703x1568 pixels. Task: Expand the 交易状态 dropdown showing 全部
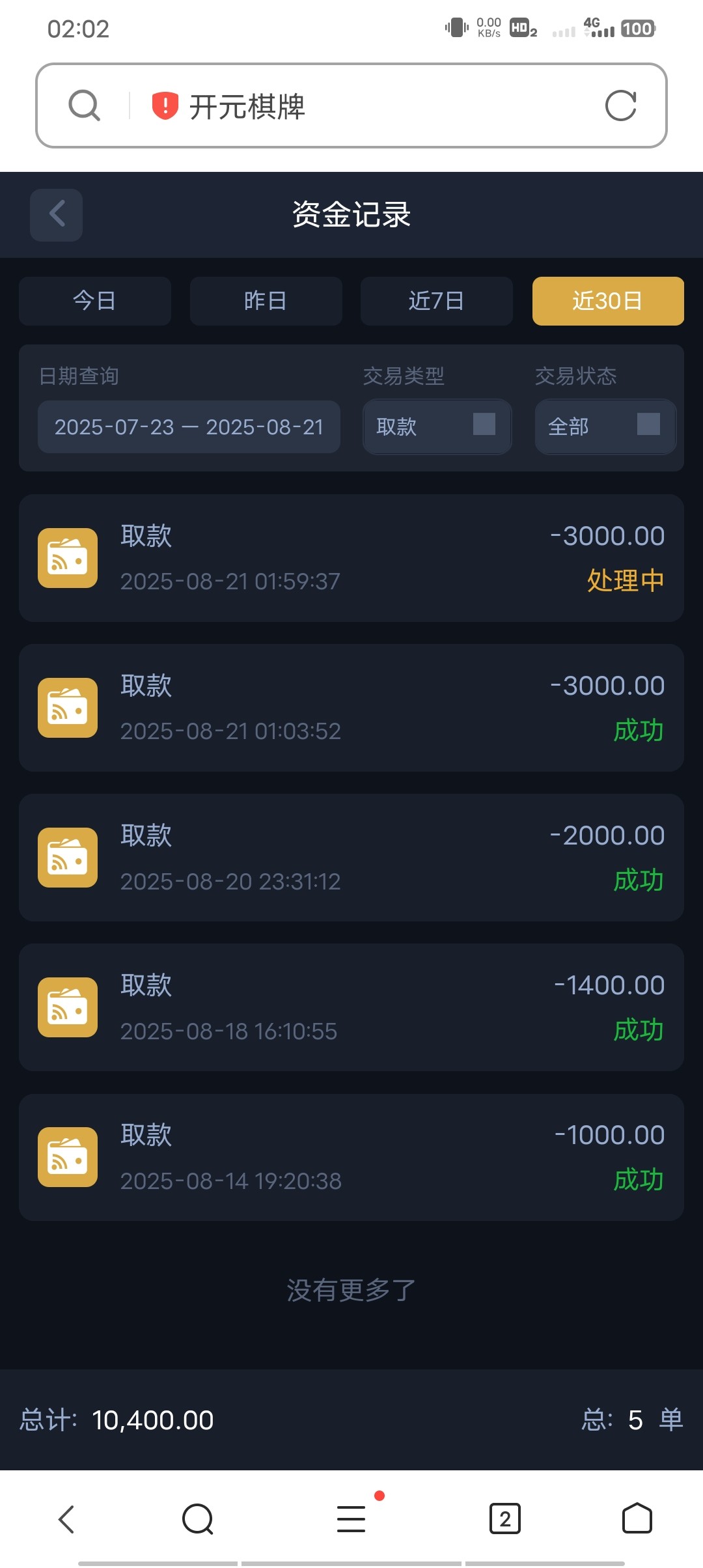pyautogui.click(x=605, y=427)
